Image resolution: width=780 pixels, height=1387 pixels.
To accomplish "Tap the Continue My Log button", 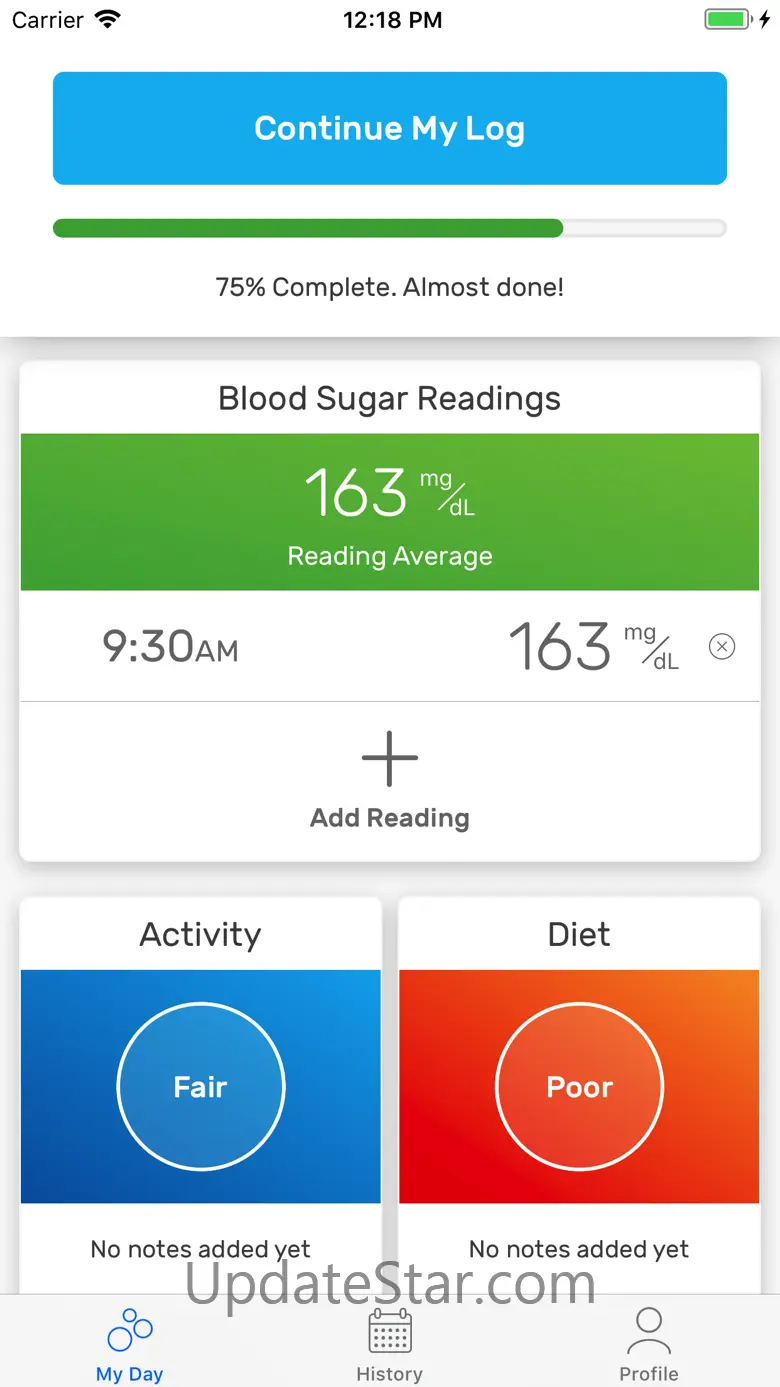I will click(x=389, y=128).
